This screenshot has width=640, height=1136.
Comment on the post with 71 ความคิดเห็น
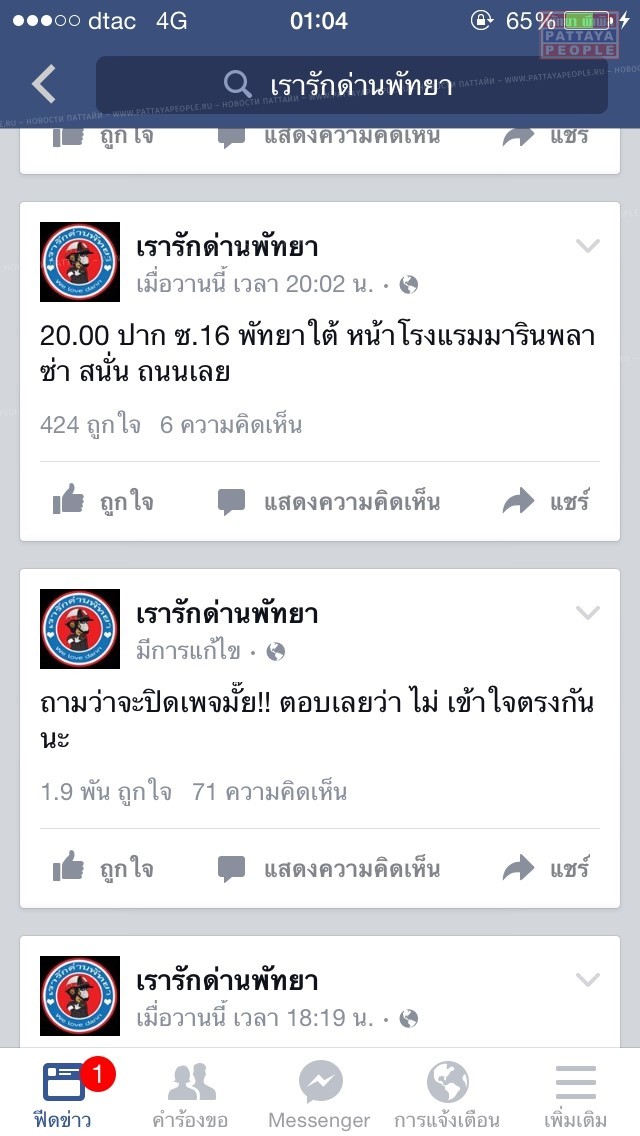coord(330,868)
